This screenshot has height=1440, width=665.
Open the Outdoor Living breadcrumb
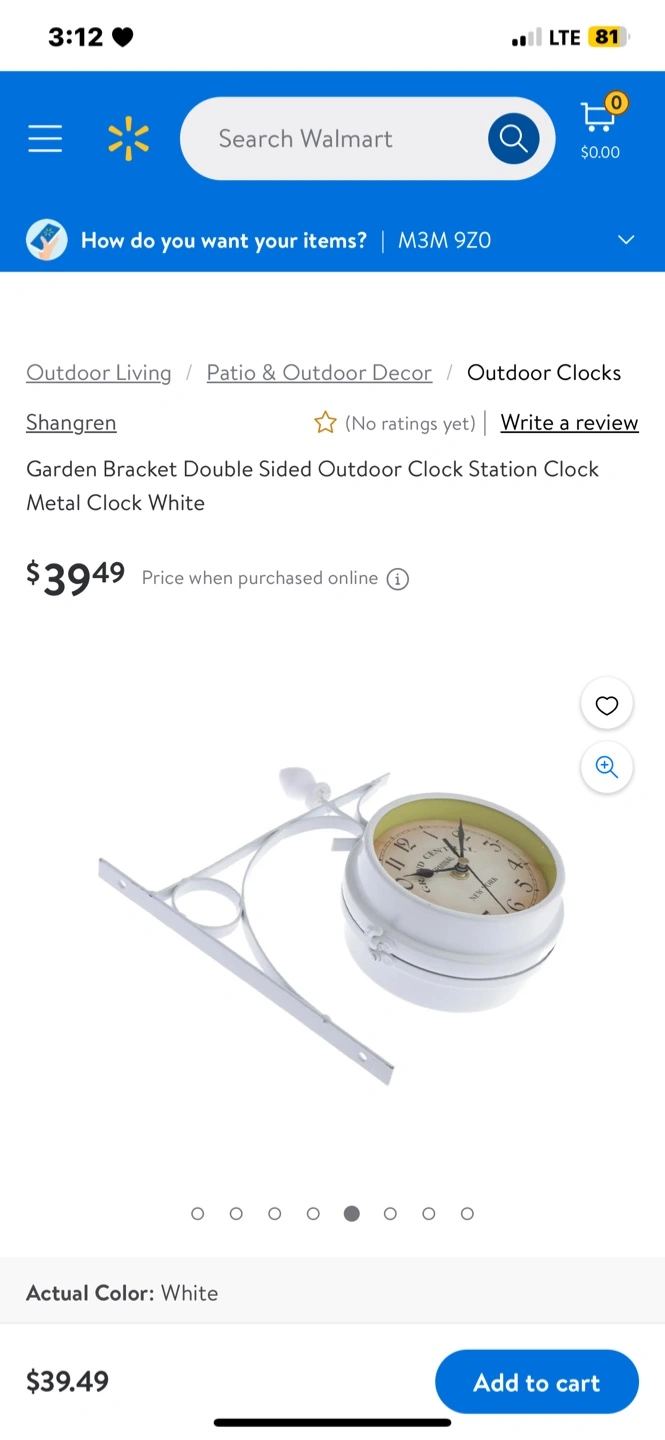point(99,373)
